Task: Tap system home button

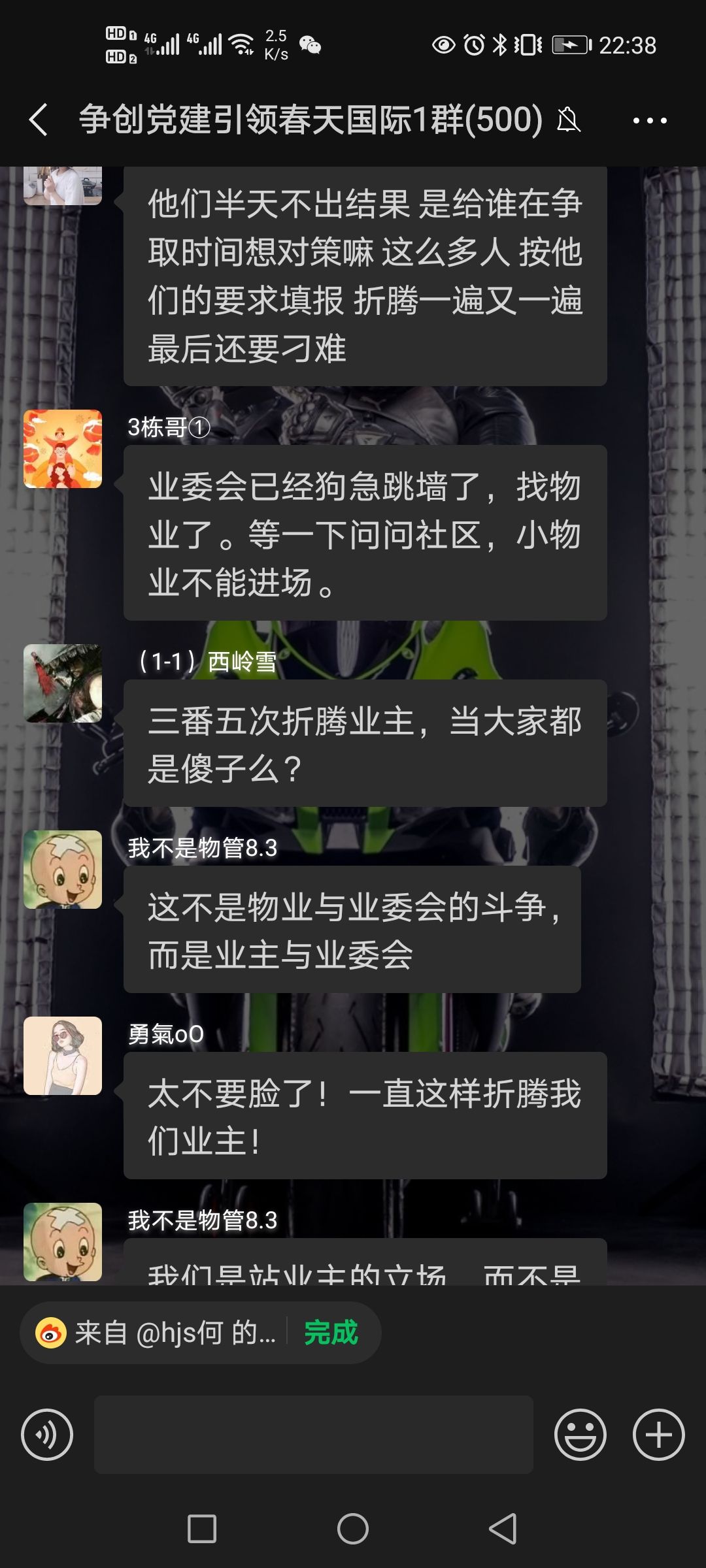Action: [x=353, y=1529]
